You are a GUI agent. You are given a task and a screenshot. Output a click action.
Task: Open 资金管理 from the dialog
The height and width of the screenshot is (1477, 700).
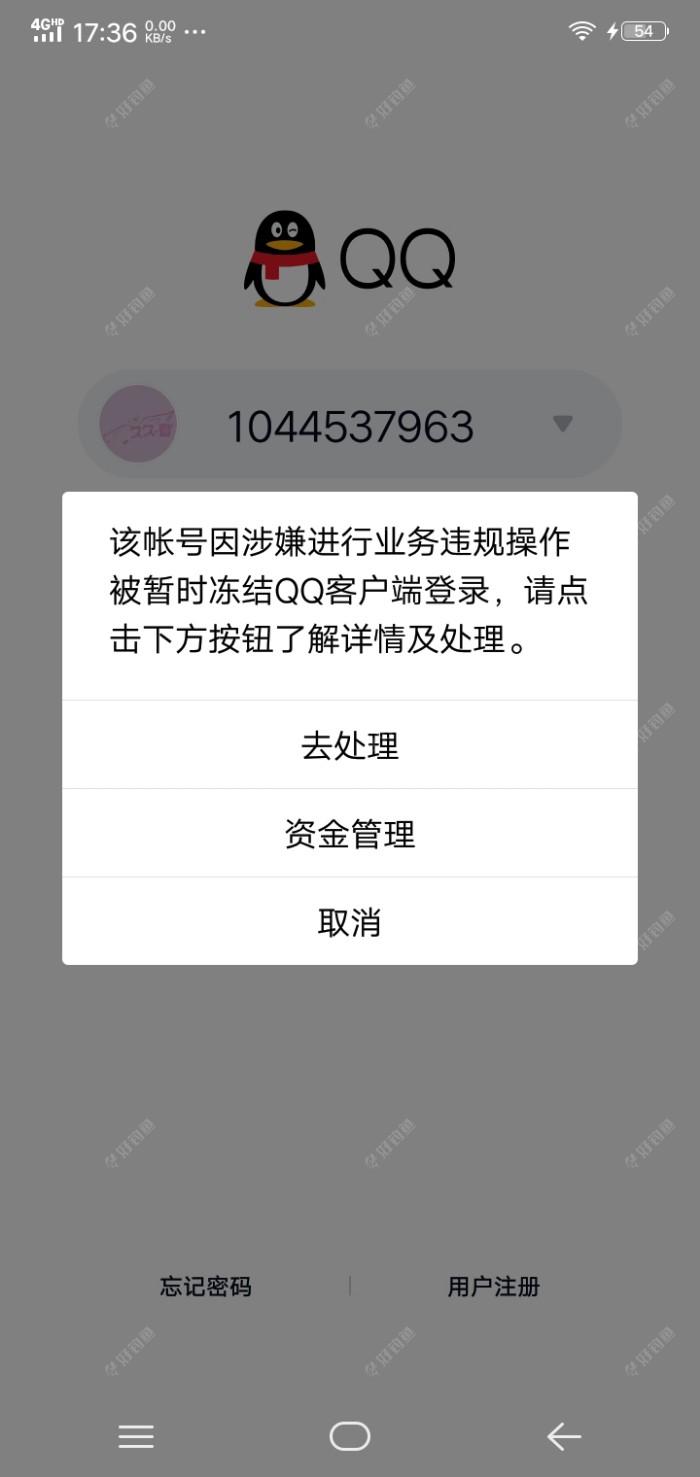pyautogui.click(x=350, y=833)
